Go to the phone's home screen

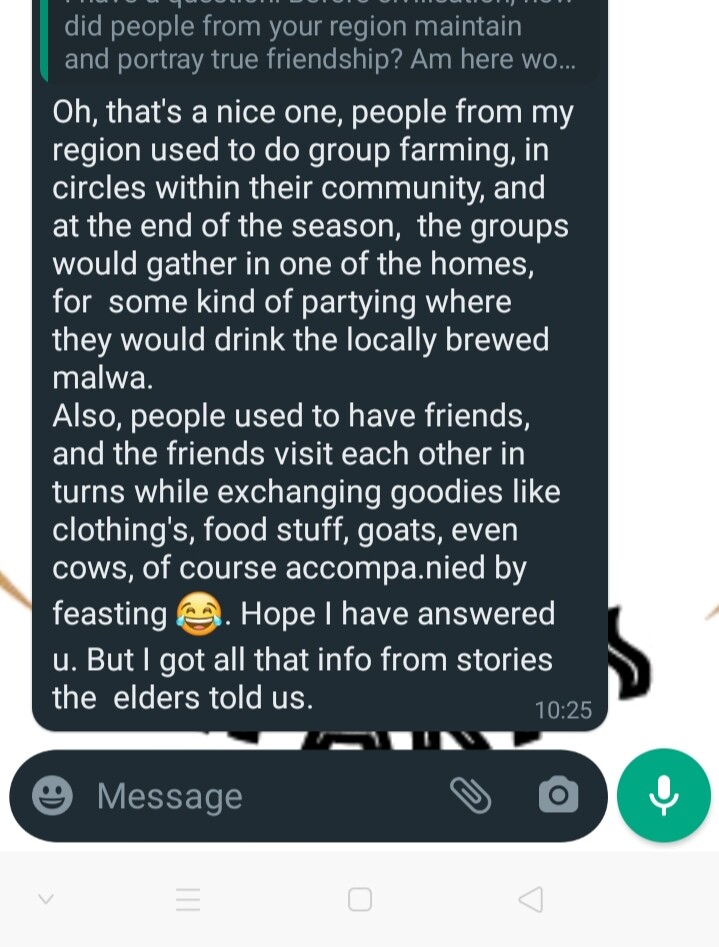360,900
